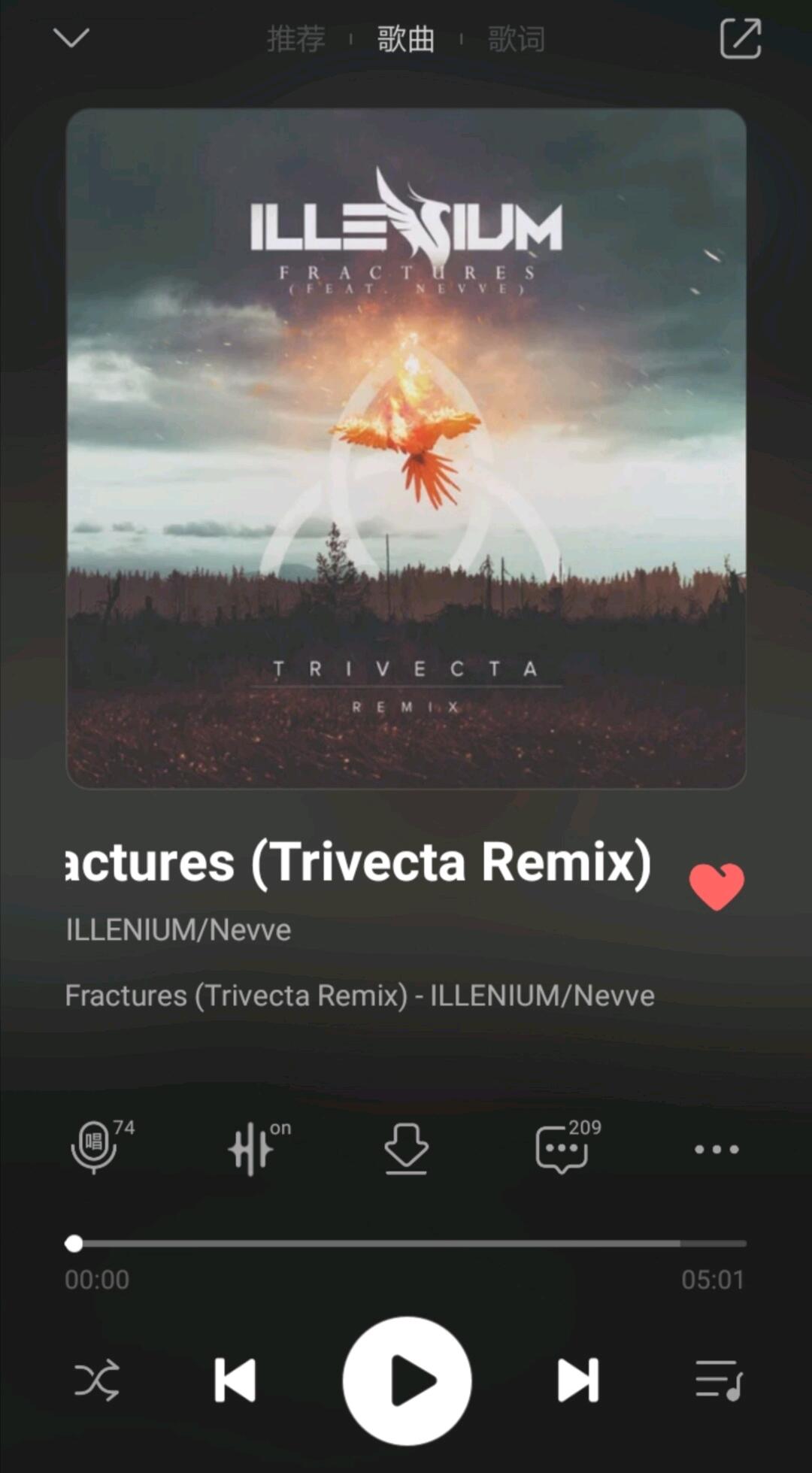Open the play queue list
This screenshot has height=1473, width=812.
tap(719, 1380)
